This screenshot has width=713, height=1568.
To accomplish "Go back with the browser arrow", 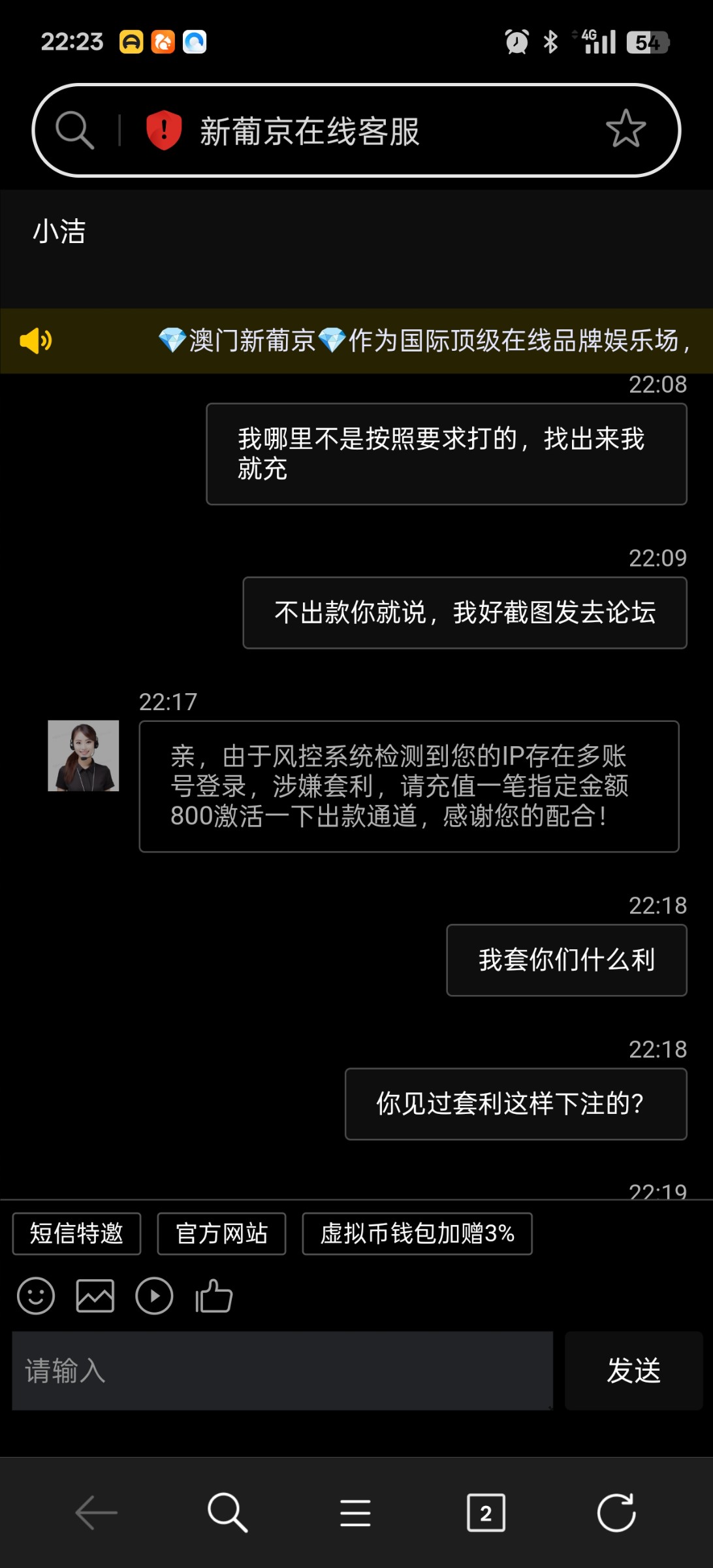I will coord(96,1512).
